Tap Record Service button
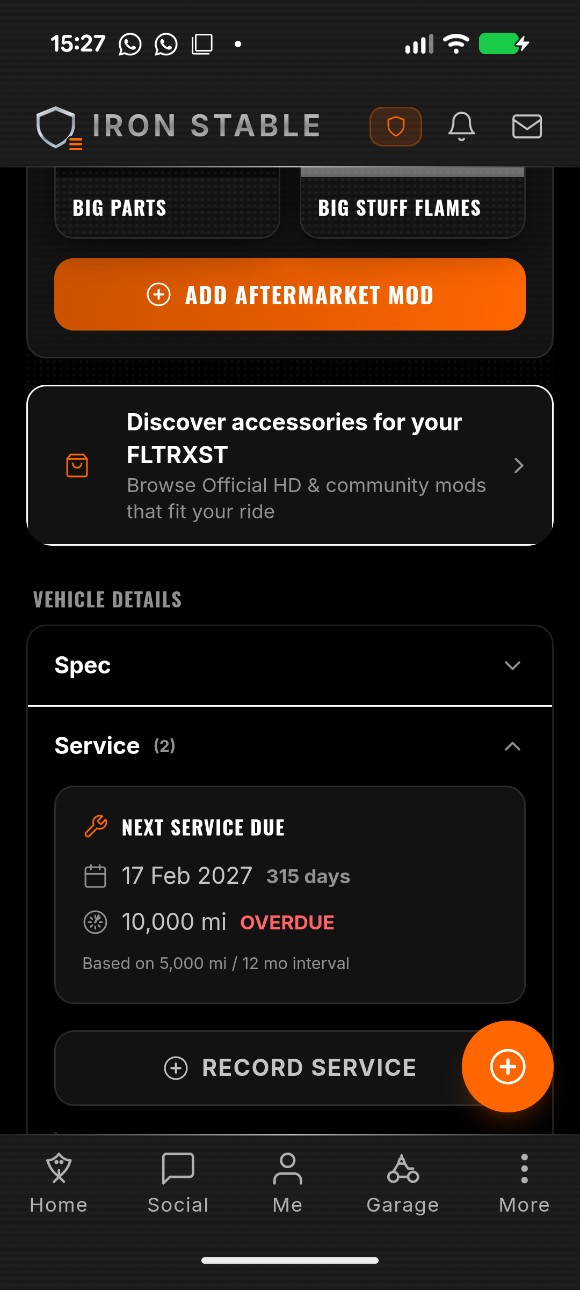The width and height of the screenshot is (580, 1290). pos(290,1068)
